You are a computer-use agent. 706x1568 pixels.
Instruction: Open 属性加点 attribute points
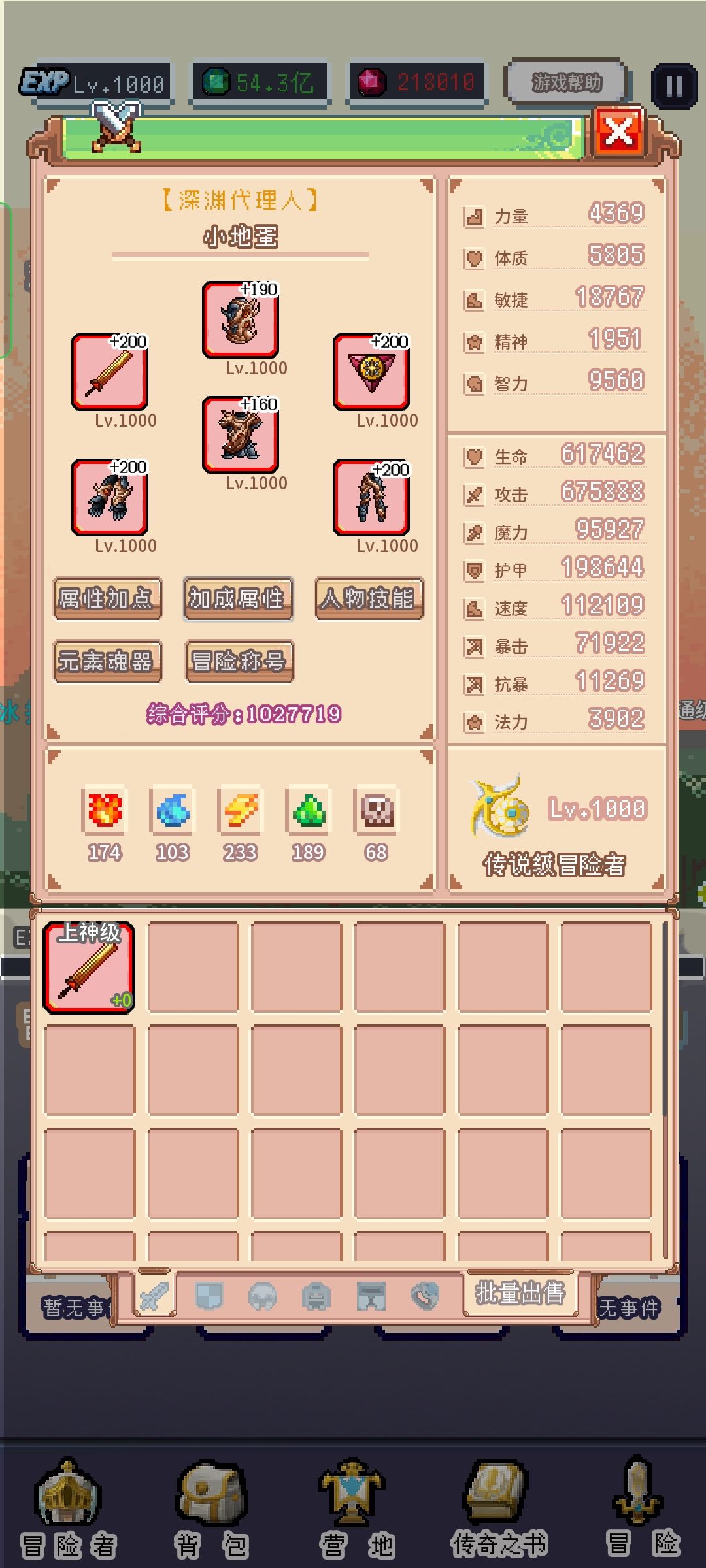click(107, 598)
